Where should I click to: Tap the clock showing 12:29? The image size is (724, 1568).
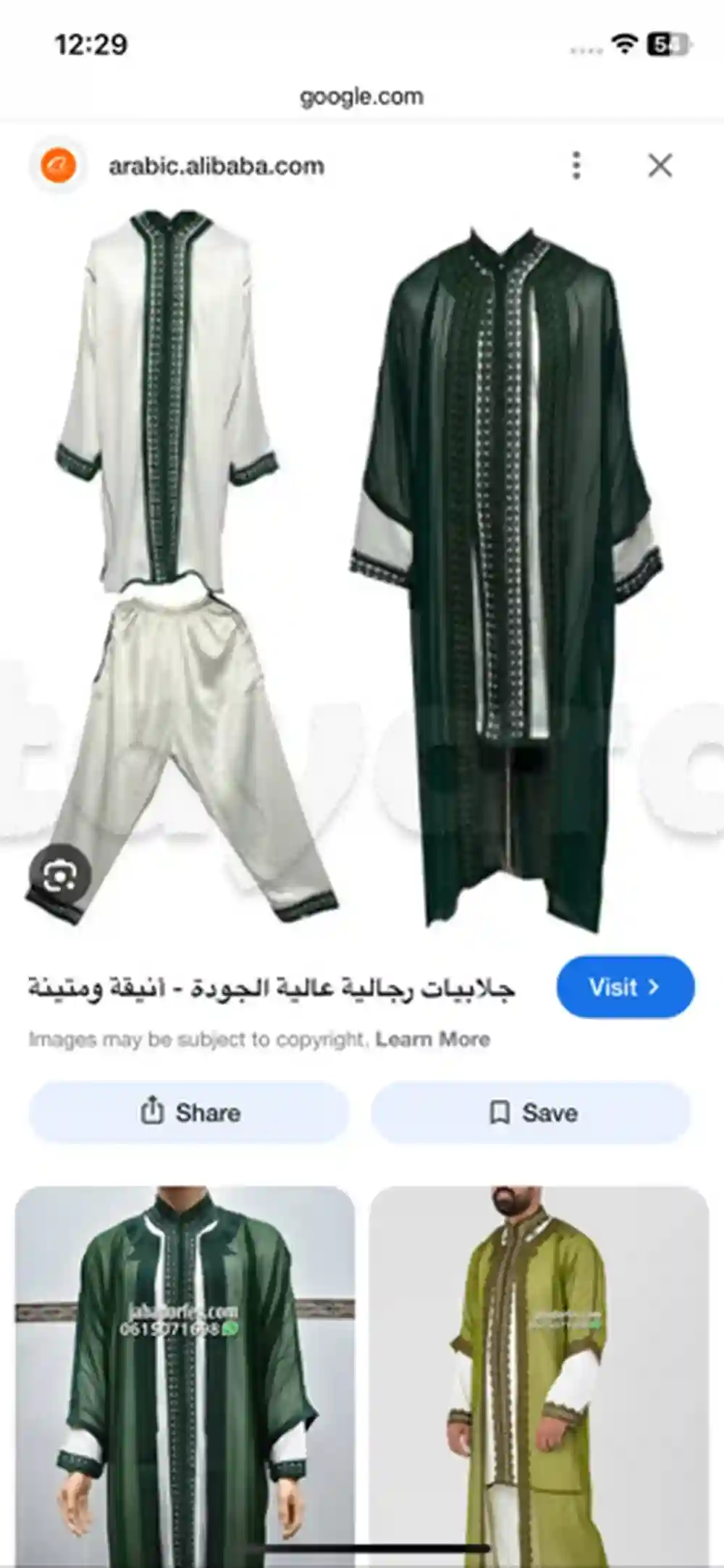93,41
